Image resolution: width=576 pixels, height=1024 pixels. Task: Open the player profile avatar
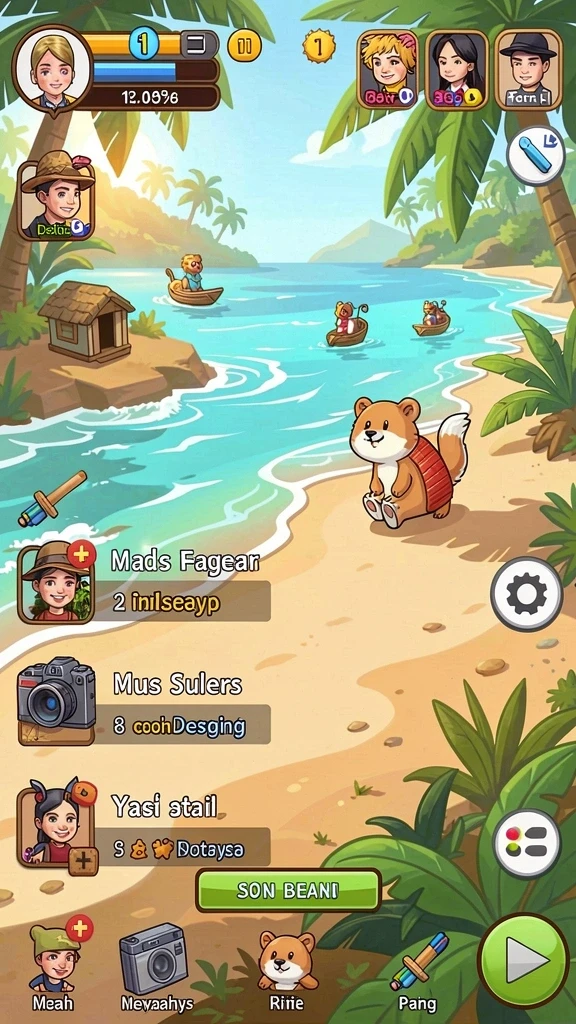[x=52, y=68]
